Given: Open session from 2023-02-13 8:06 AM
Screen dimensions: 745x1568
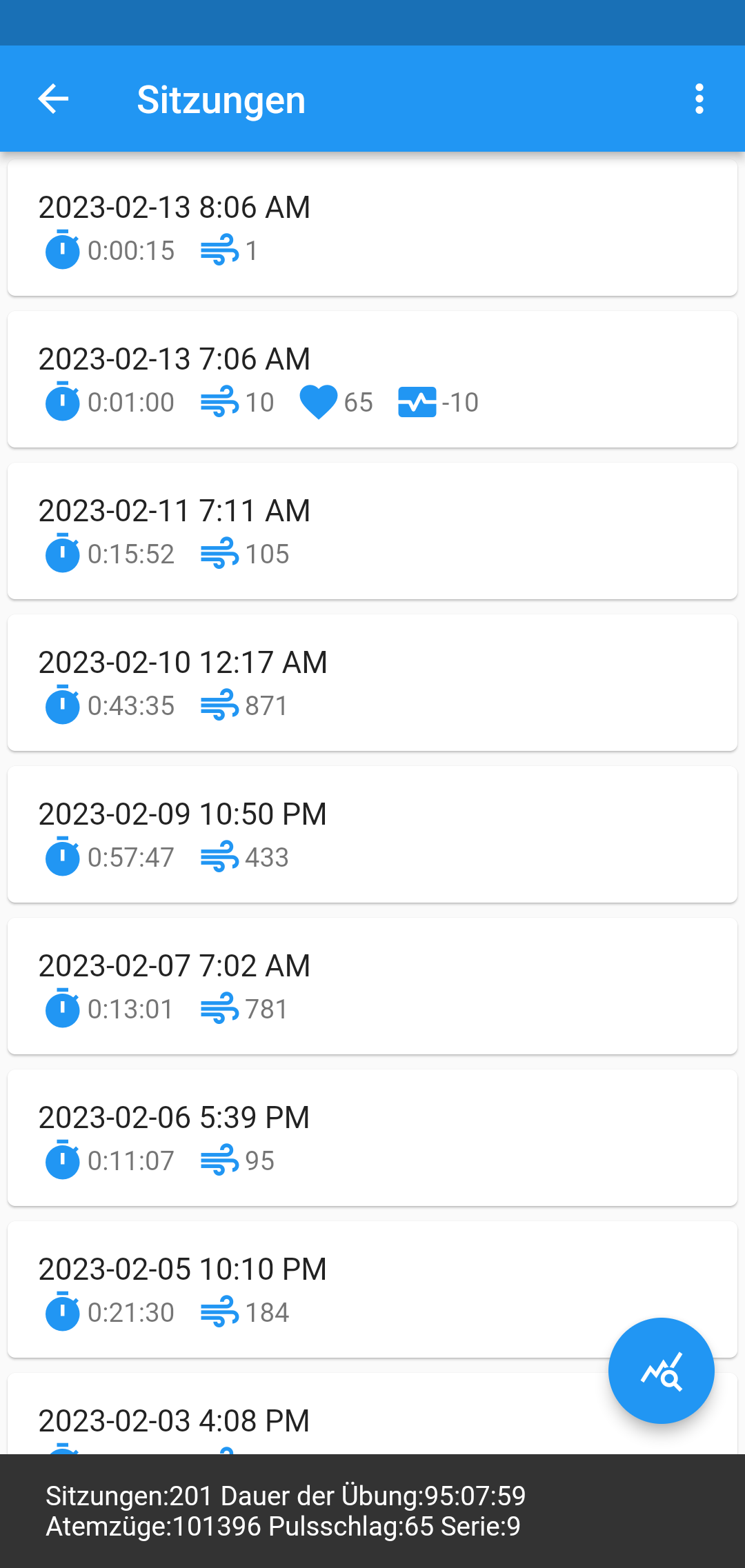Looking at the screenshot, I should (372, 228).
